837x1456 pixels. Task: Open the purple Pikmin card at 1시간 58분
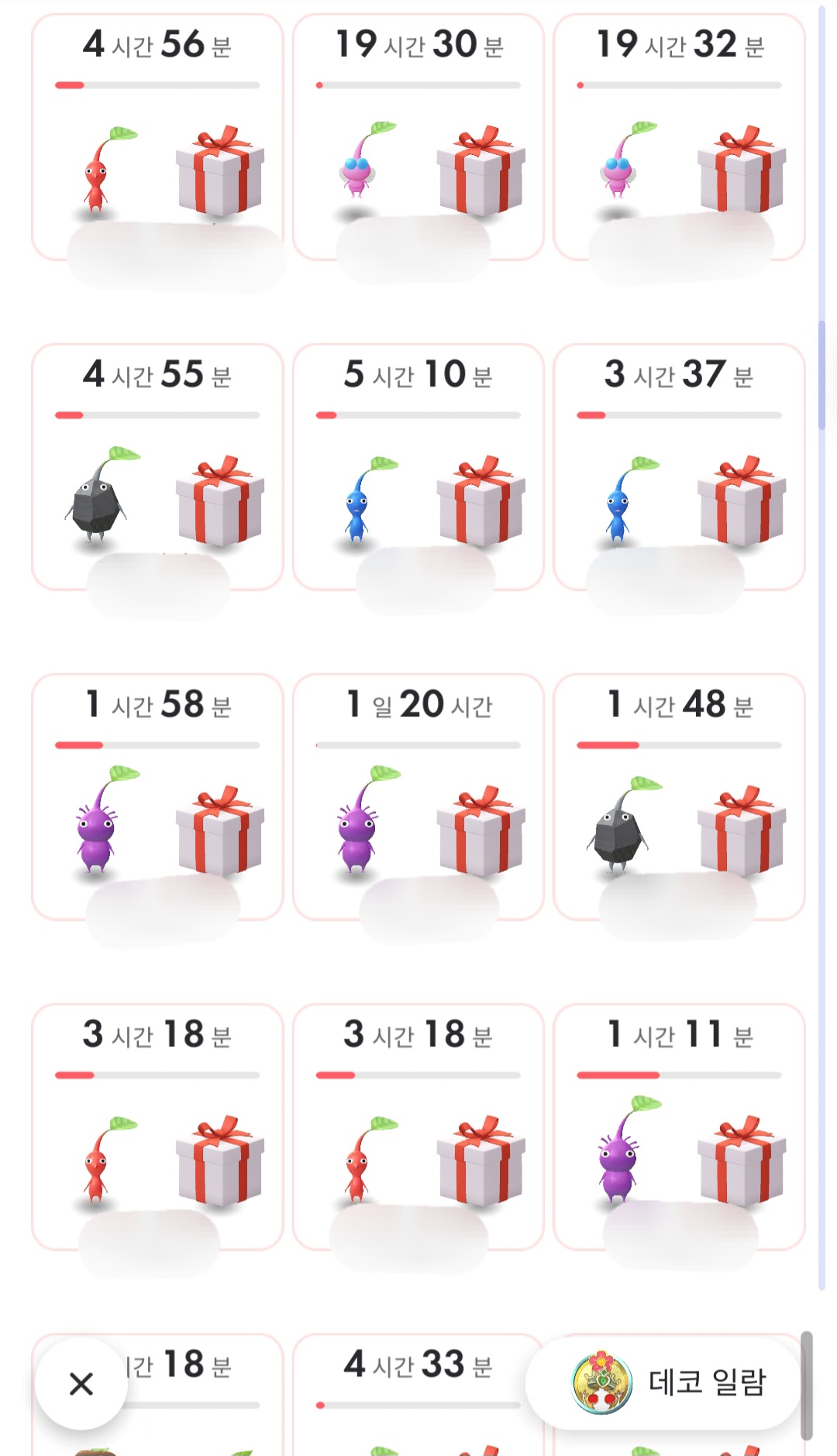click(x=157, y=797)
